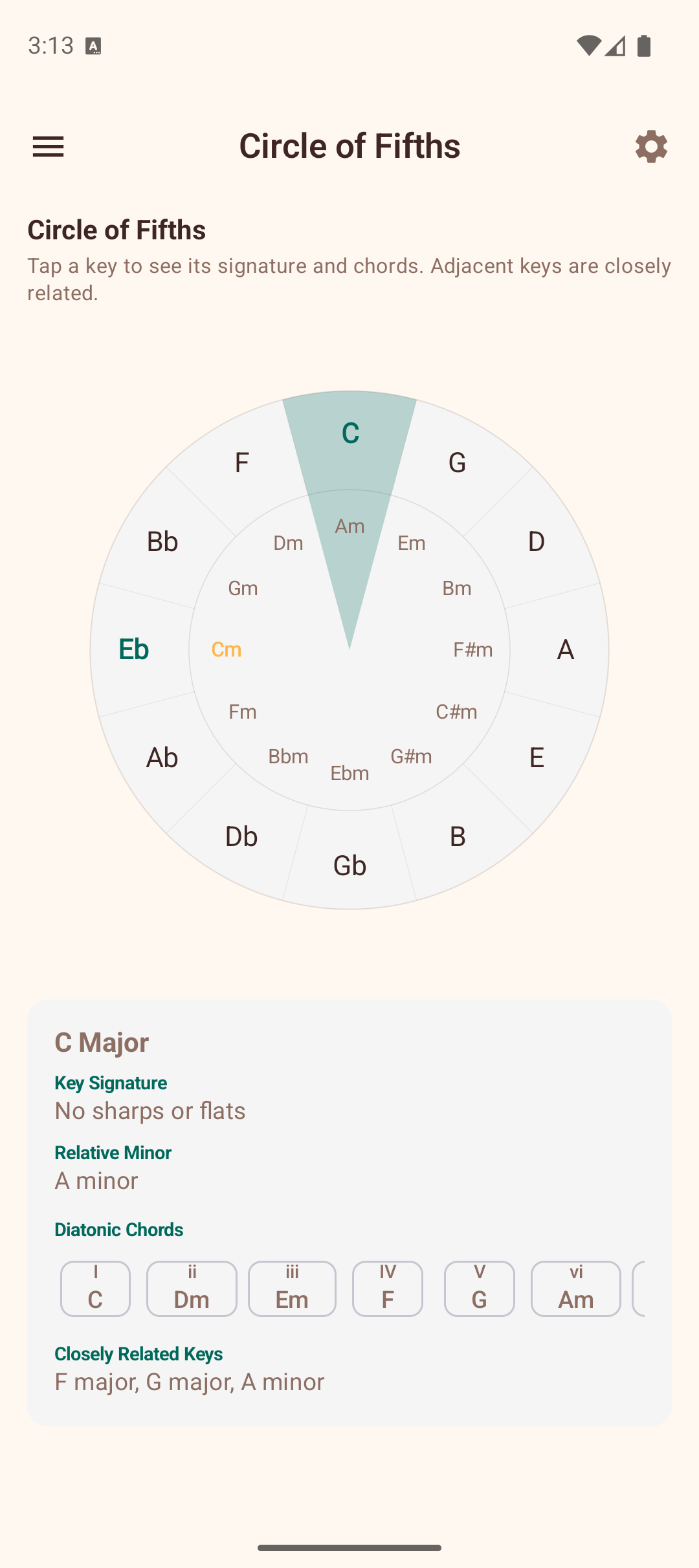Tap the Am relative minor segment
This screenshot has width=699, height=1568.
[349, 526]
